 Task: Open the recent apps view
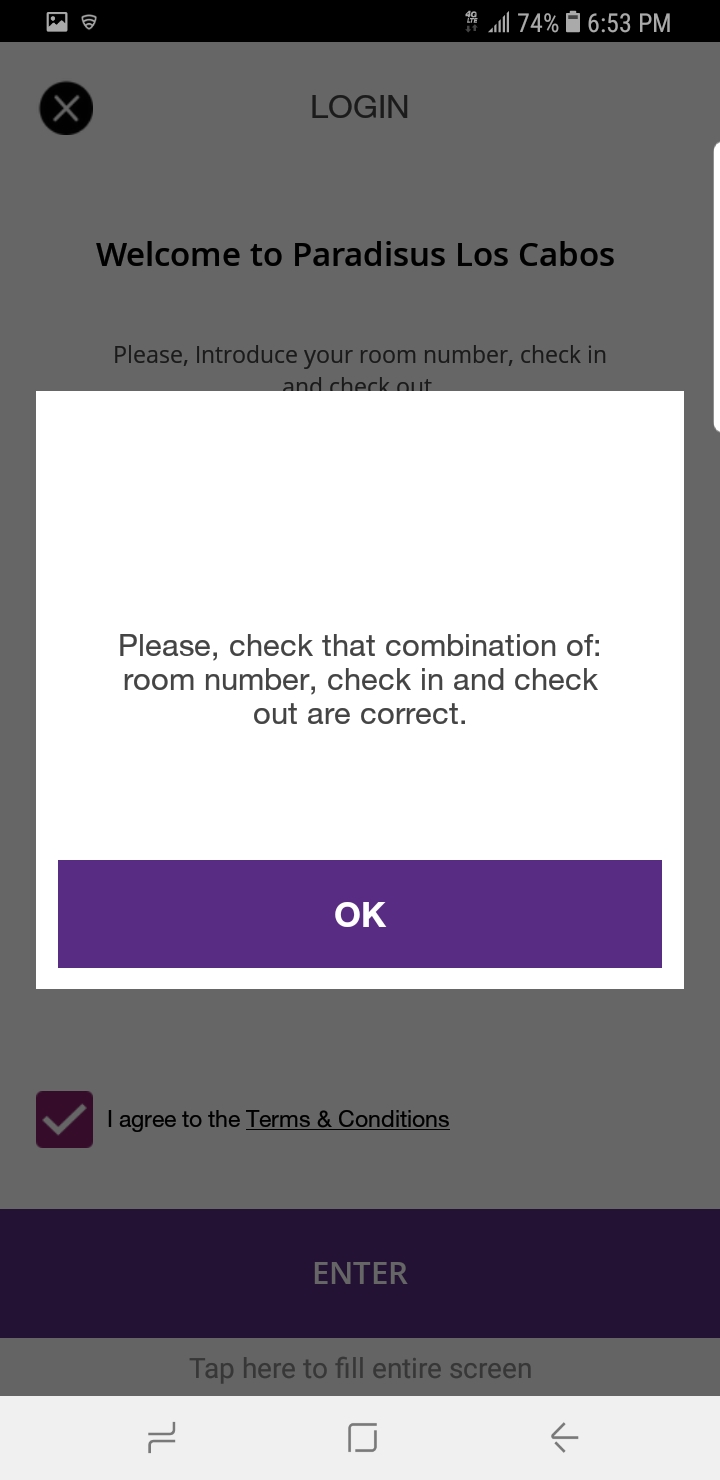pyautogui.click(x=162, y=1438)
